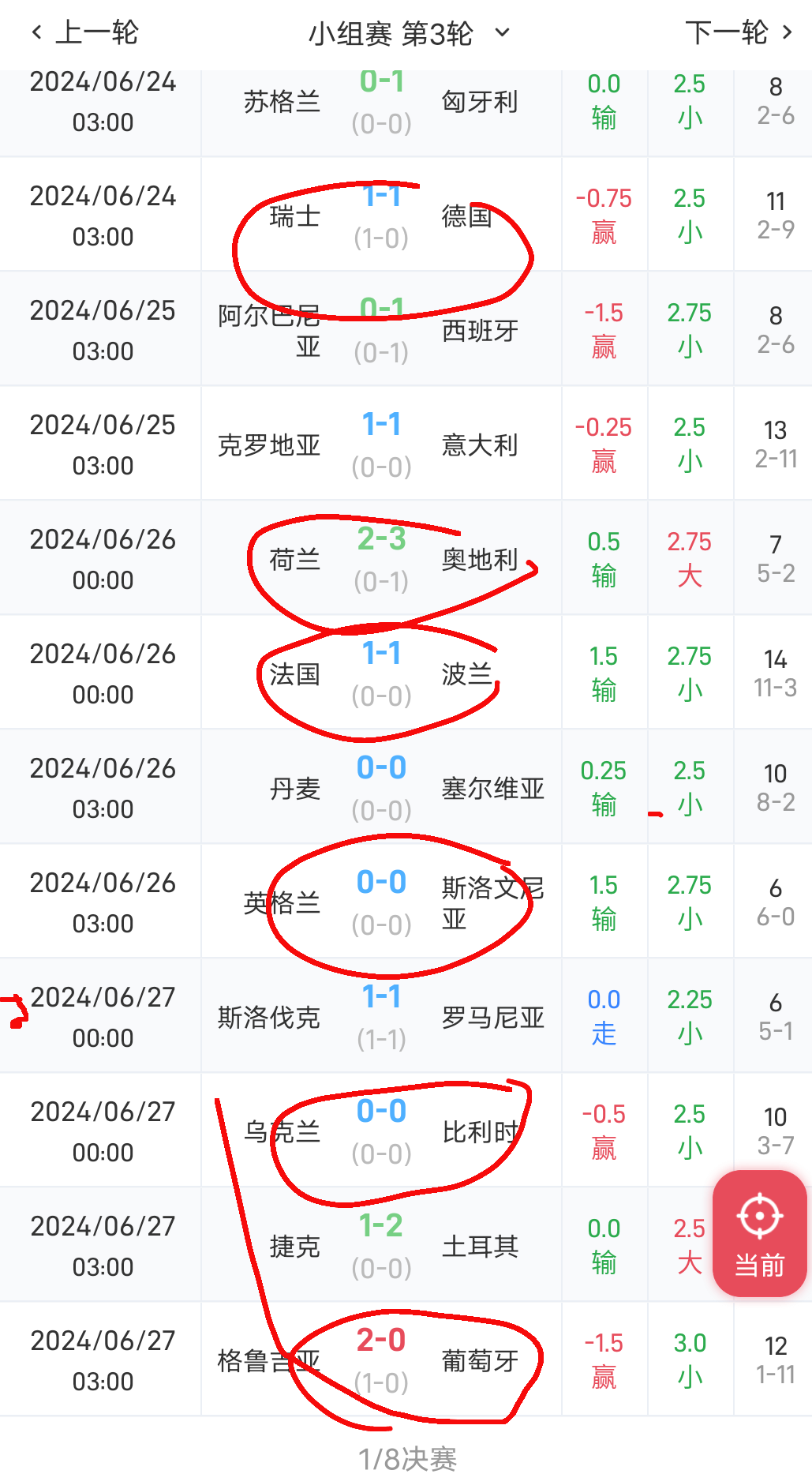
Task: Expand the 小组赛 第3轮 round dropdown
Action: click(408, 33)
